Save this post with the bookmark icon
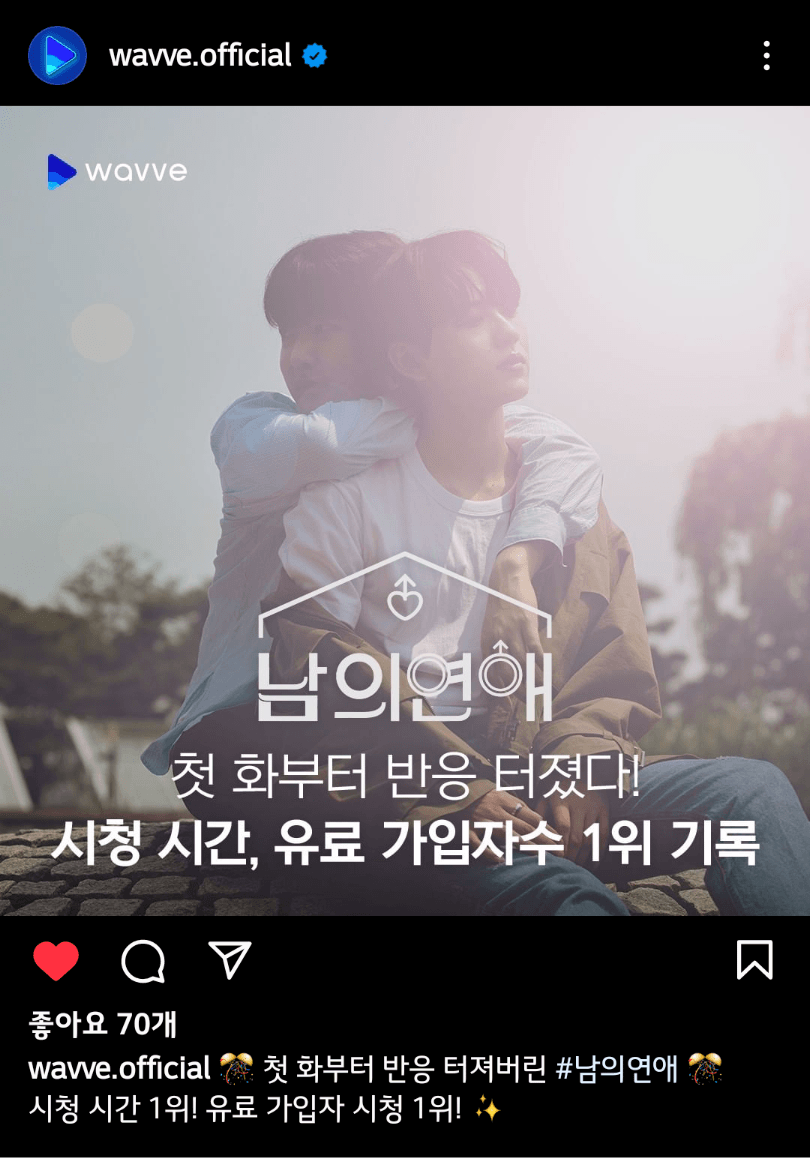Viewport: 810px width, 1158px height. (x=754, y=960)
